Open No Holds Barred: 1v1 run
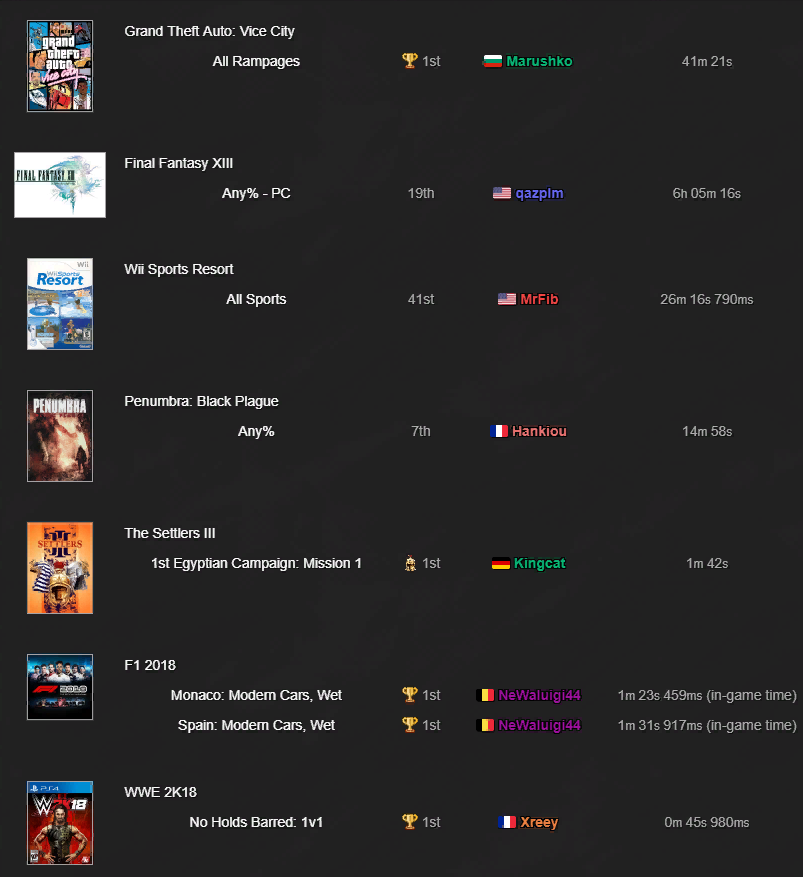Image resolution: width=803 pixels, height=877 pixels. [x=256, y=822]
